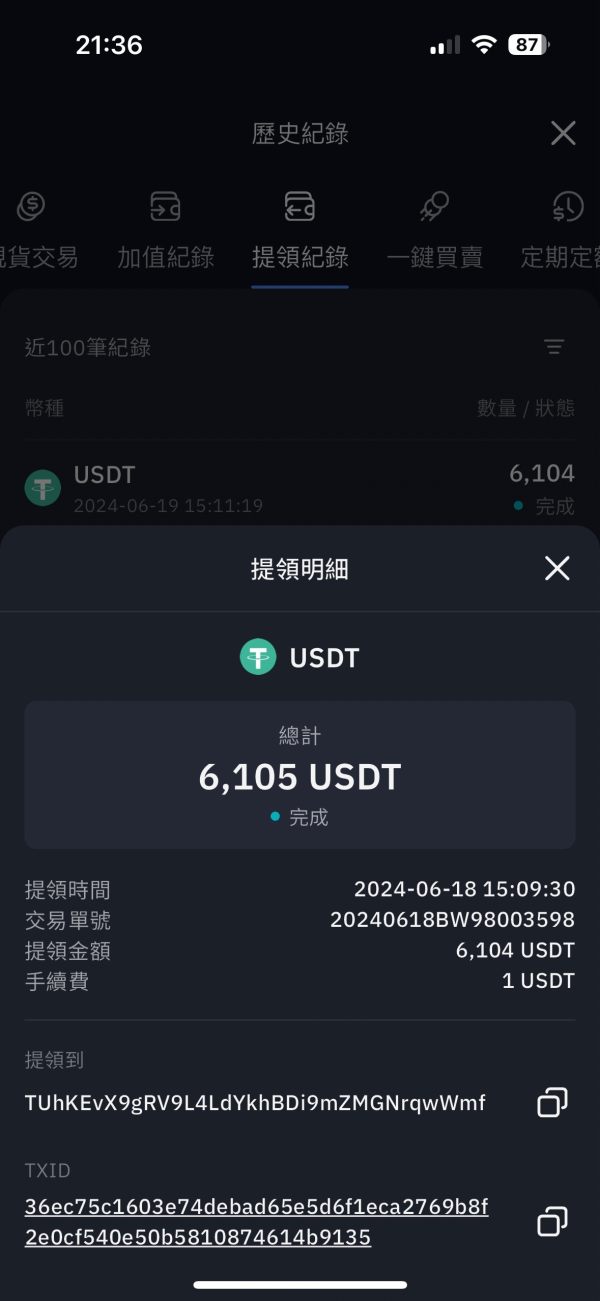The height and width of the screenshot is (1301, 600).
Task: Copy the 提領到 withdrawal address
Action: click(x=552, y=1102)
